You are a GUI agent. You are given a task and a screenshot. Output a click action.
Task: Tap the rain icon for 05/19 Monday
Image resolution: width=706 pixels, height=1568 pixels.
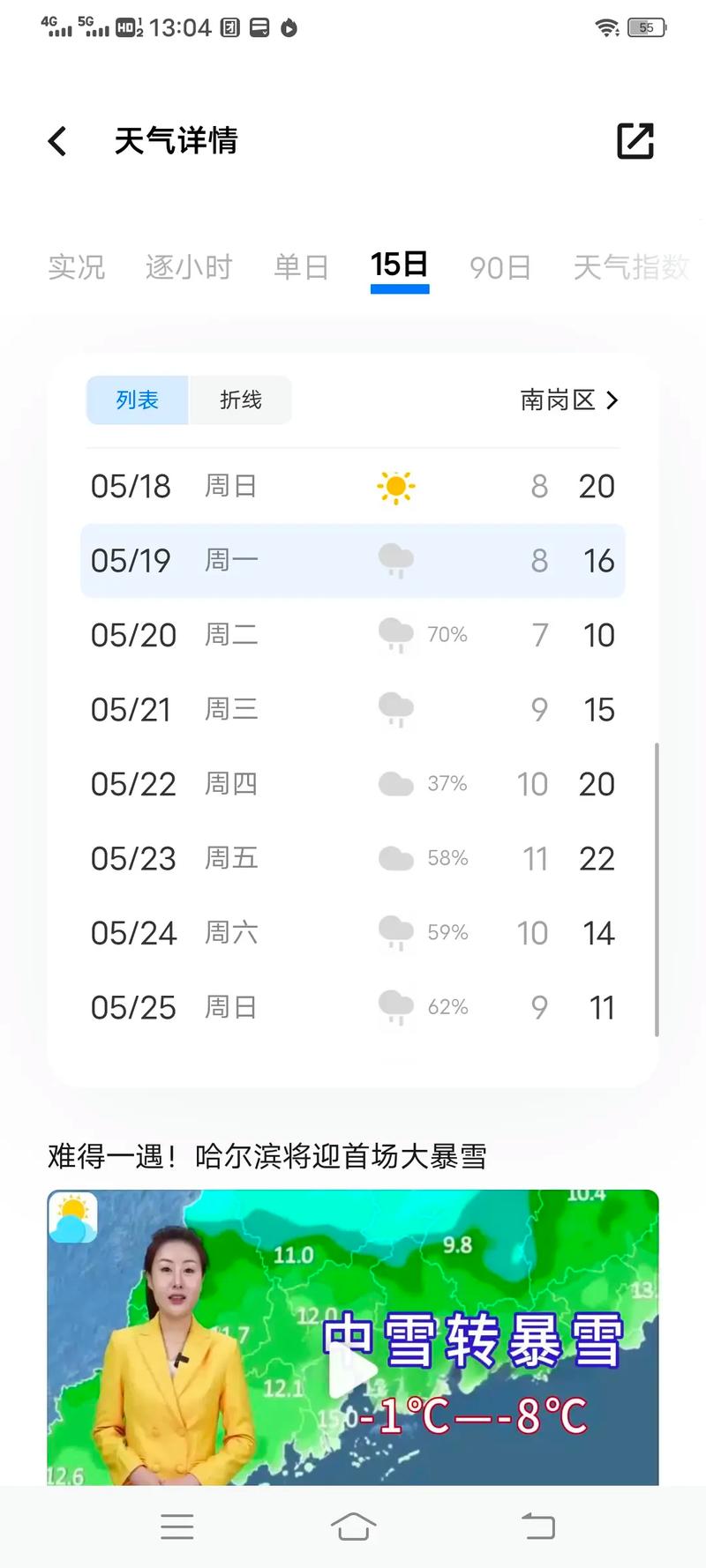tap(395, 561)
